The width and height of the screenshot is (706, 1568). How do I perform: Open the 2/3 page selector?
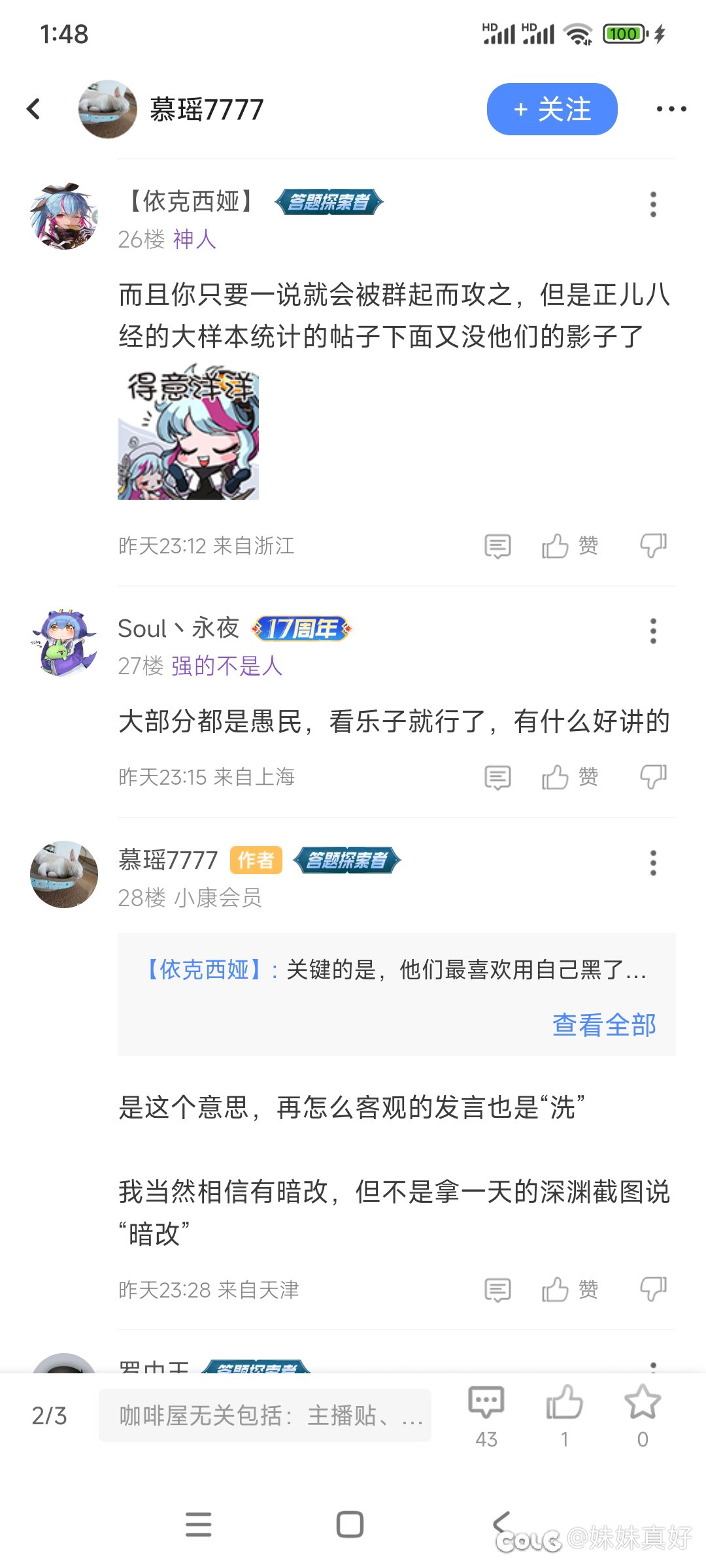point(49,1416)
